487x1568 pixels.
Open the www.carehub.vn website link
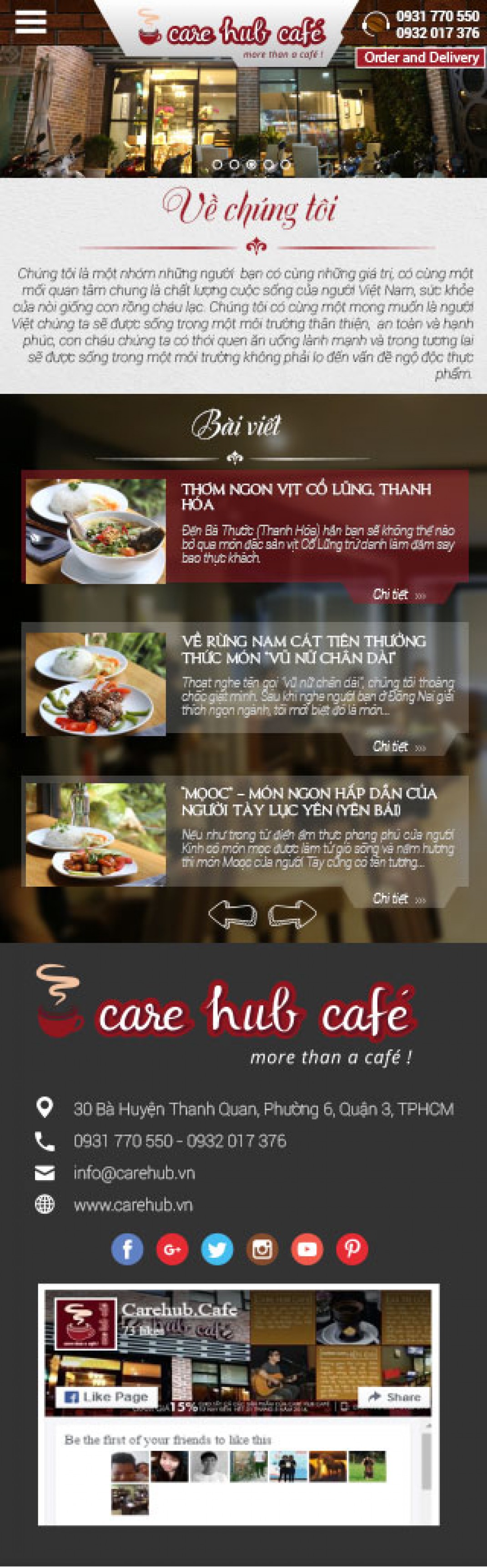(x=133, y=1205)
